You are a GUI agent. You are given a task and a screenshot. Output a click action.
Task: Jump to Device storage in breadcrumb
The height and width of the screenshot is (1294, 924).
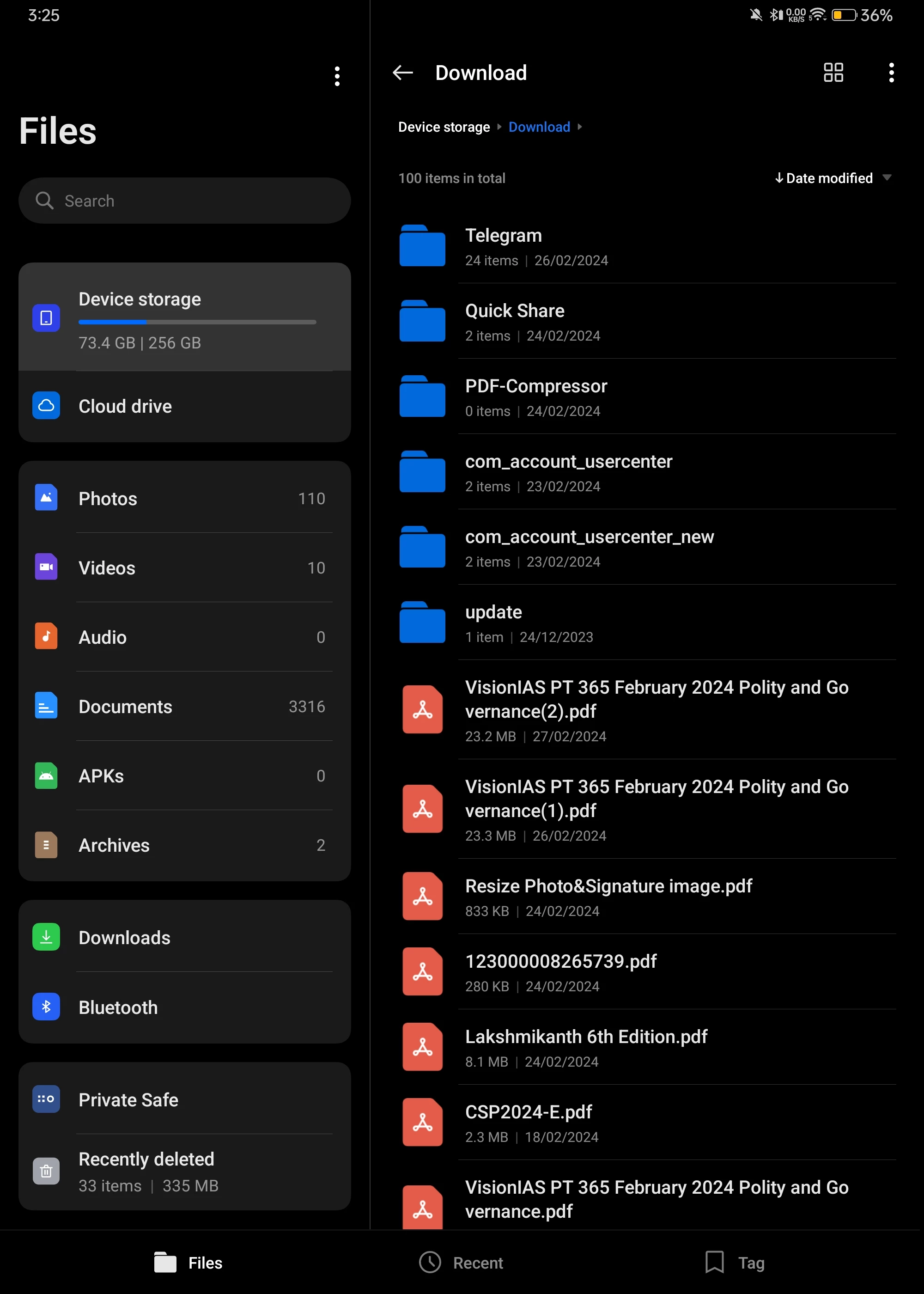click(443, 127)
